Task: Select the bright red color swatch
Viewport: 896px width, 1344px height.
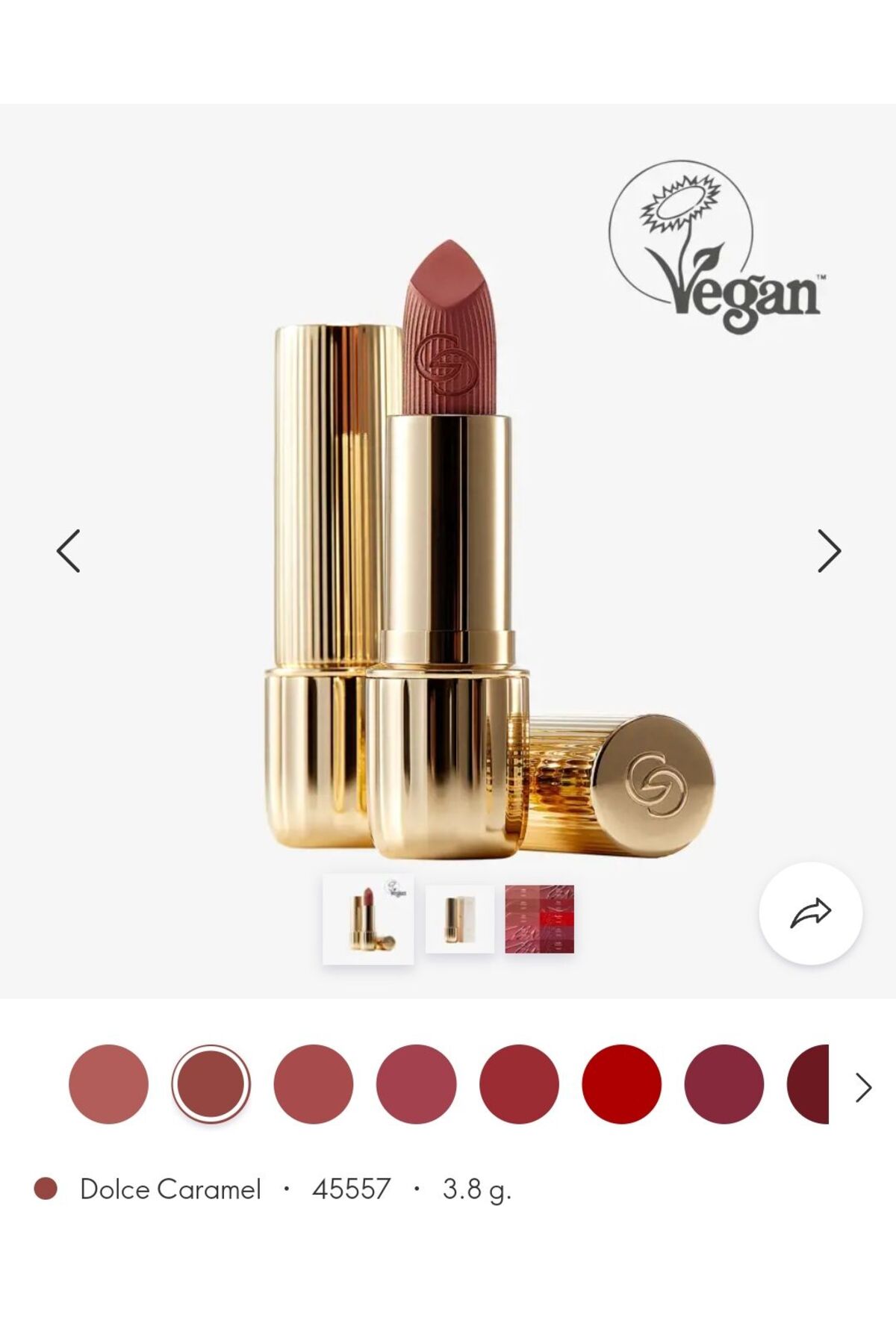Action: (x=621, y=1084)
